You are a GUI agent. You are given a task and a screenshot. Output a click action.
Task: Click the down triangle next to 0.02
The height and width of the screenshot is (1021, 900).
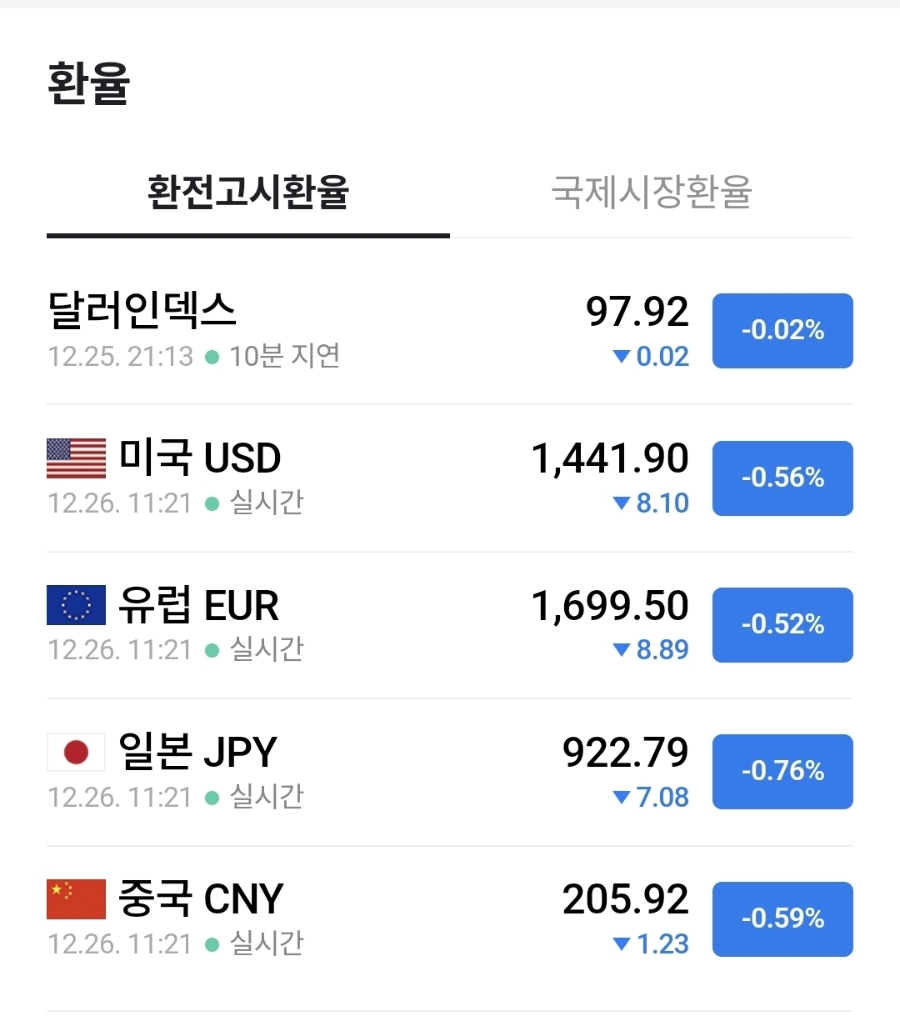point(621,356)
